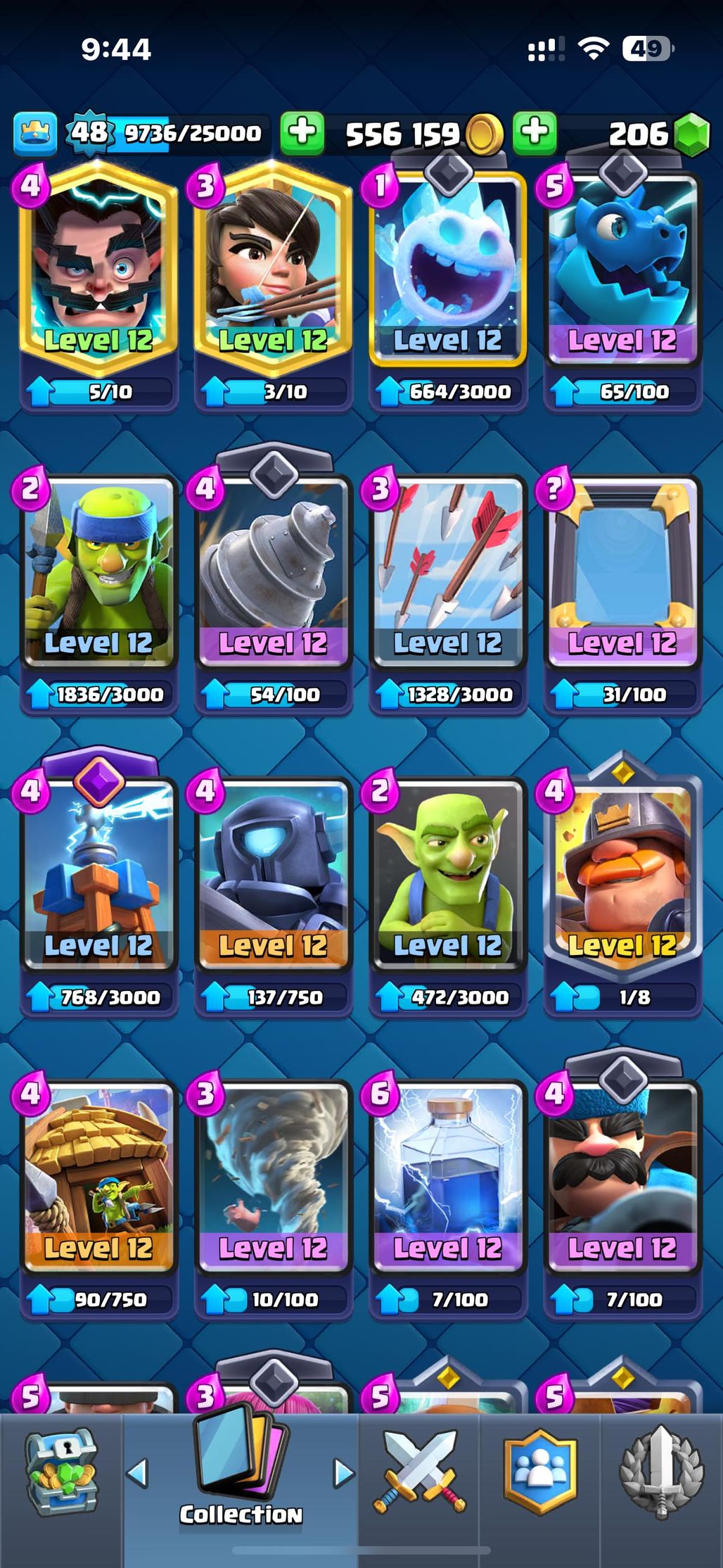
Task: Tap the plus button to add gold
Action: (x=302, y=132)
